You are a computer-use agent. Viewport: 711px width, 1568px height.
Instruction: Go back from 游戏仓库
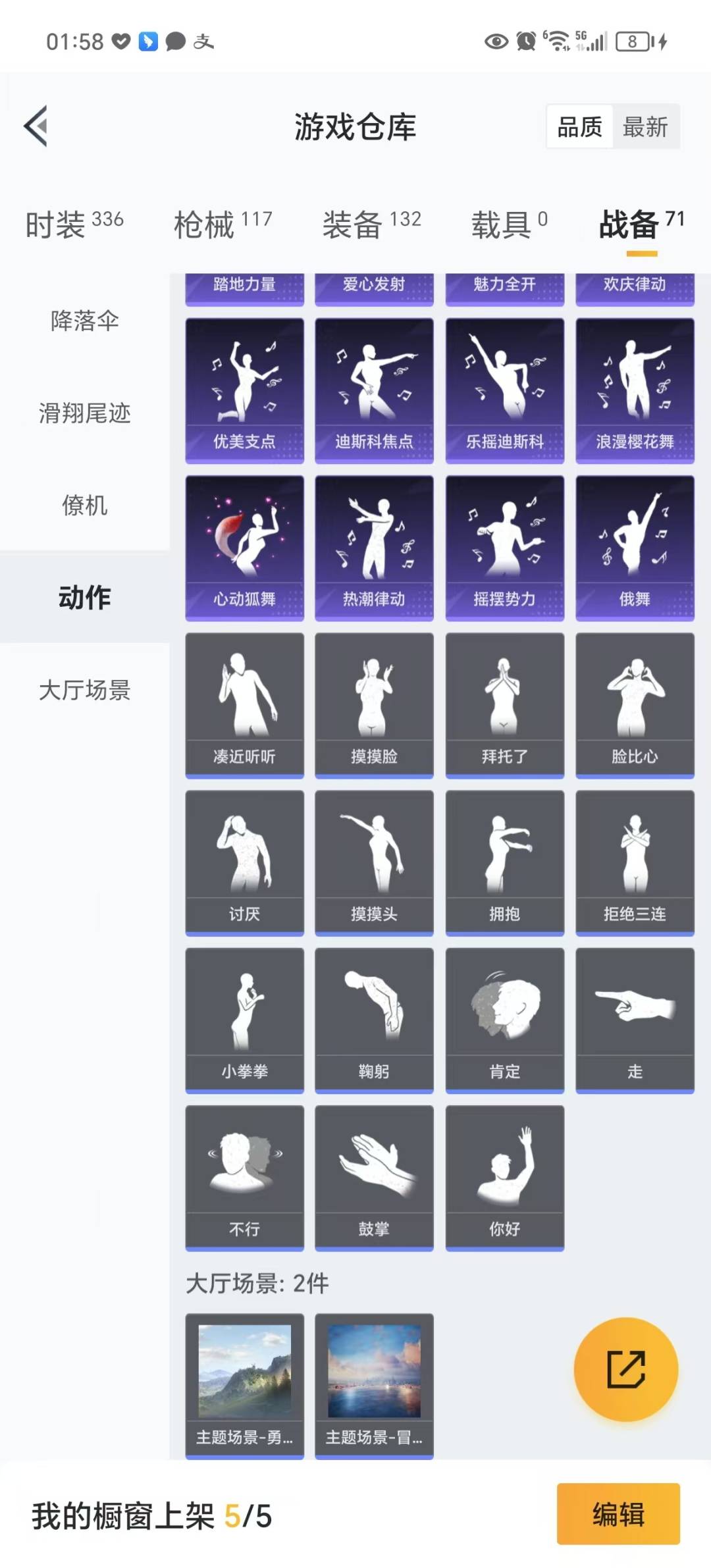(36, 126)
